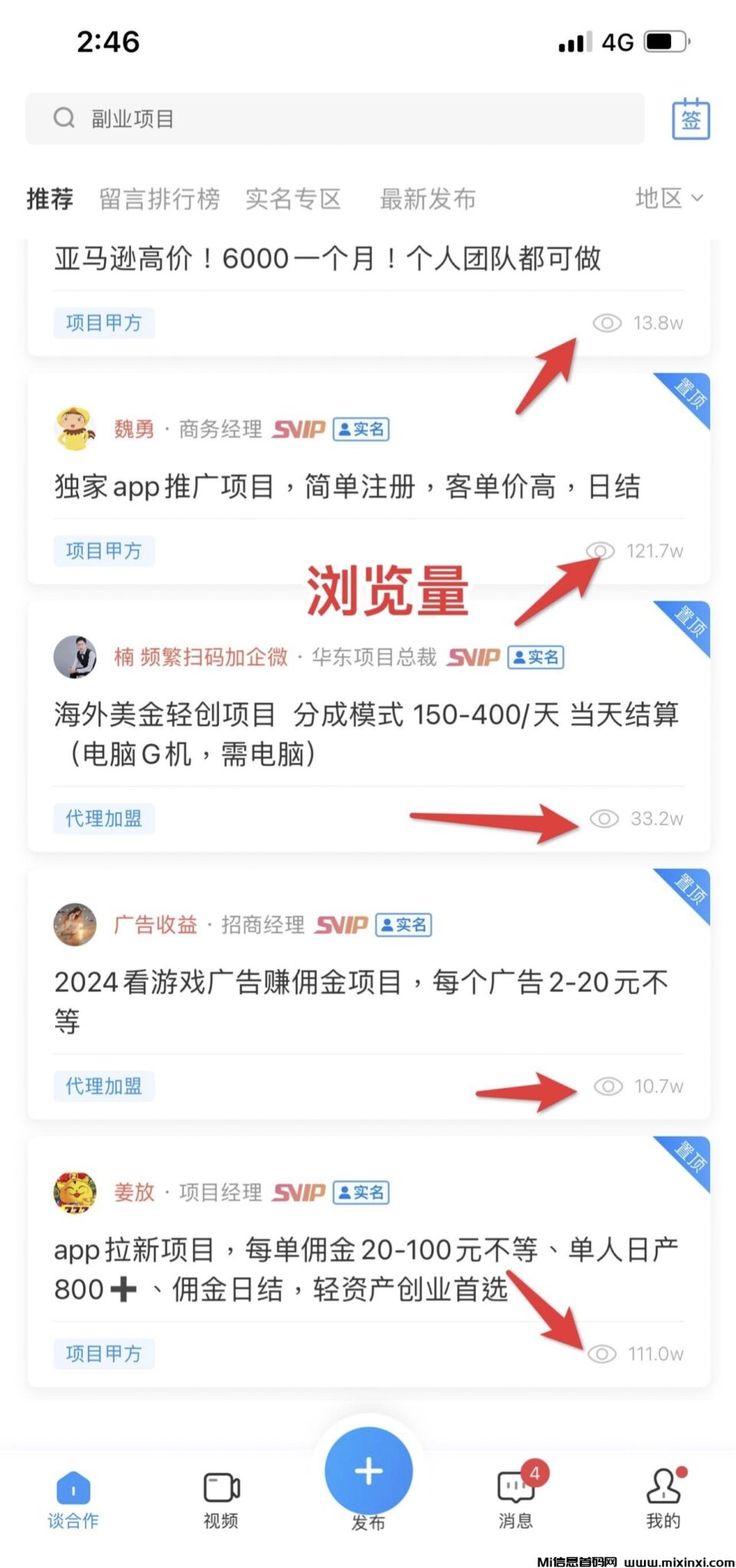
Task: View the app拉新项目 post by 姜放
Action: coord(365,1269)
